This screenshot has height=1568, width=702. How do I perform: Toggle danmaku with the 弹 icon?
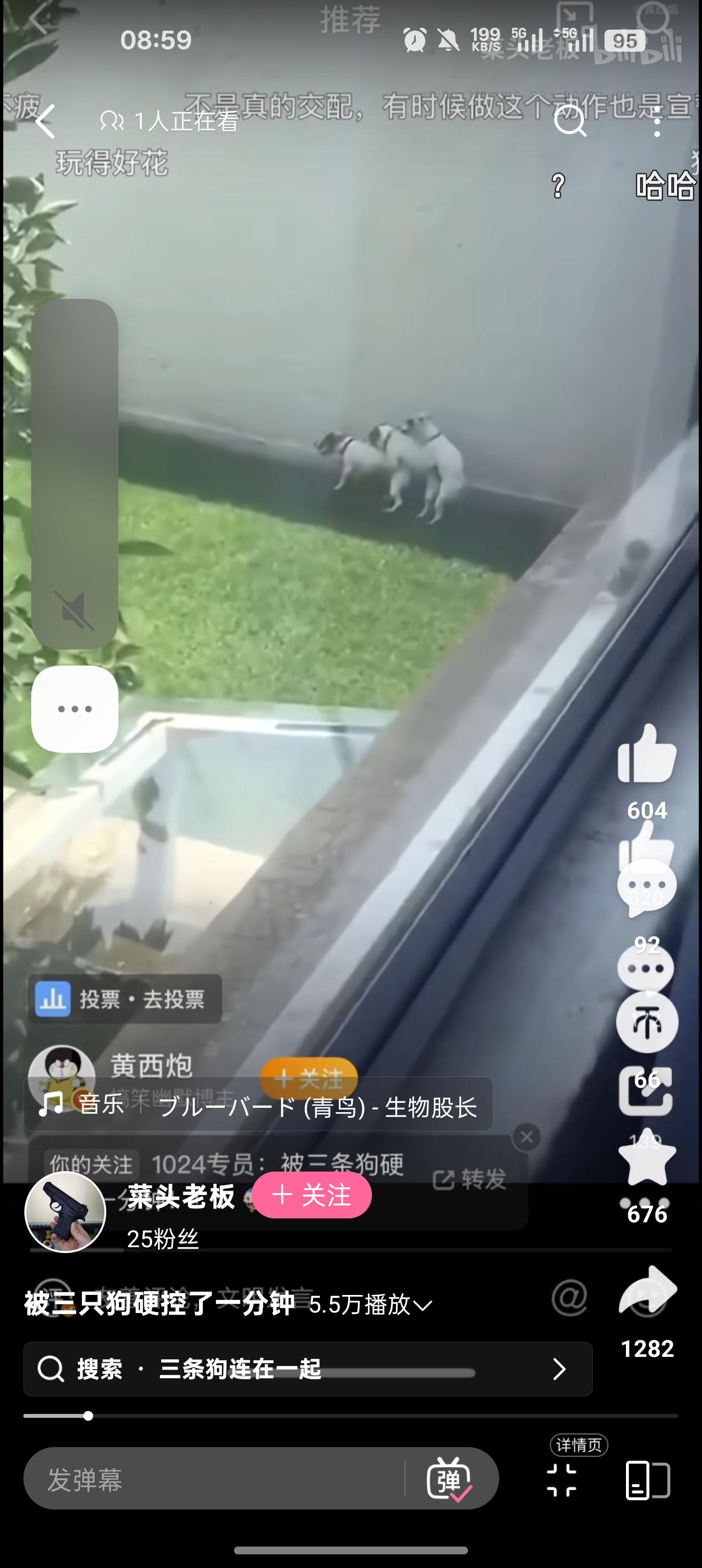click(x=449, y=1479)
